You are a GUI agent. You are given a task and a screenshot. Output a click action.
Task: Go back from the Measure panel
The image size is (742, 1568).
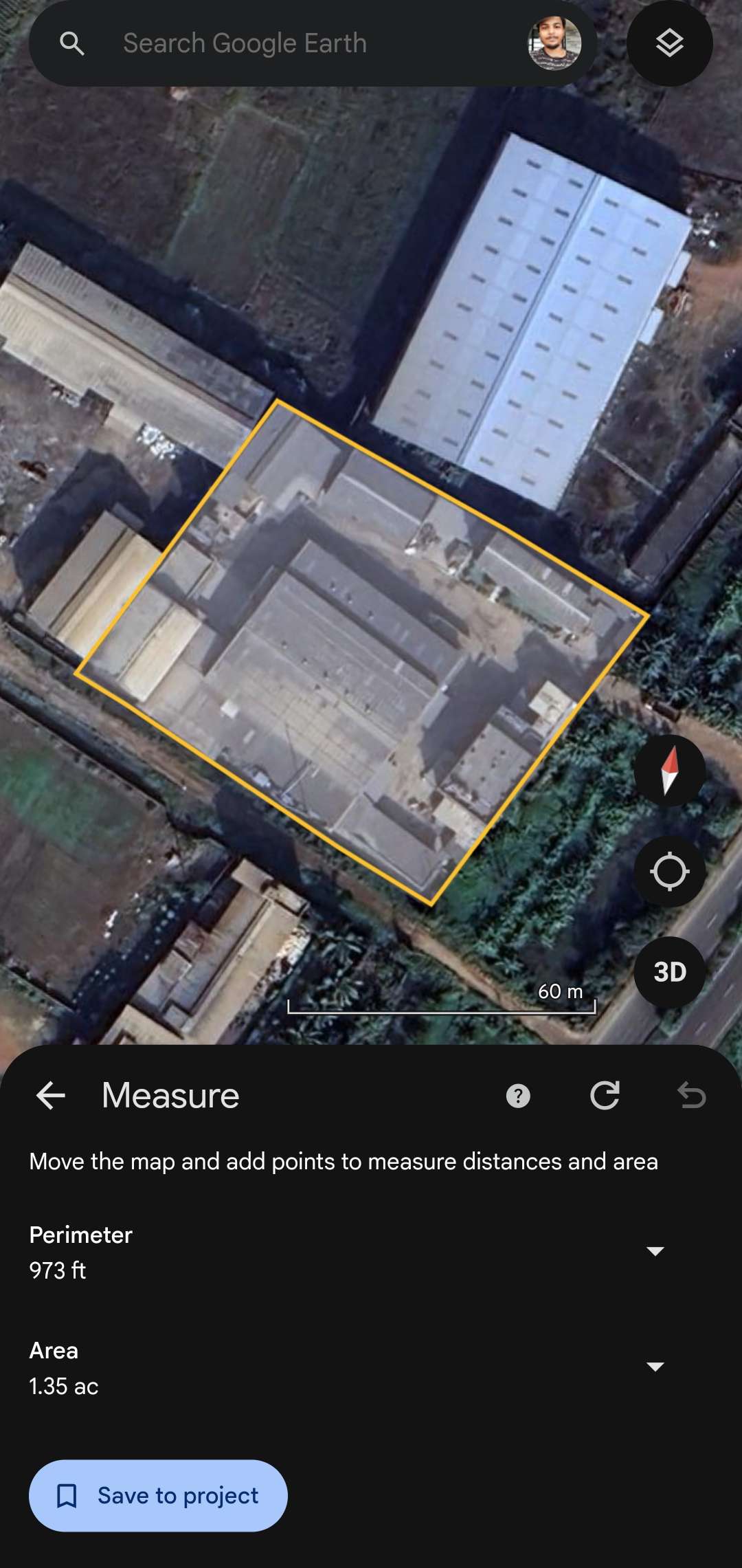click(x=51, y=1095)
